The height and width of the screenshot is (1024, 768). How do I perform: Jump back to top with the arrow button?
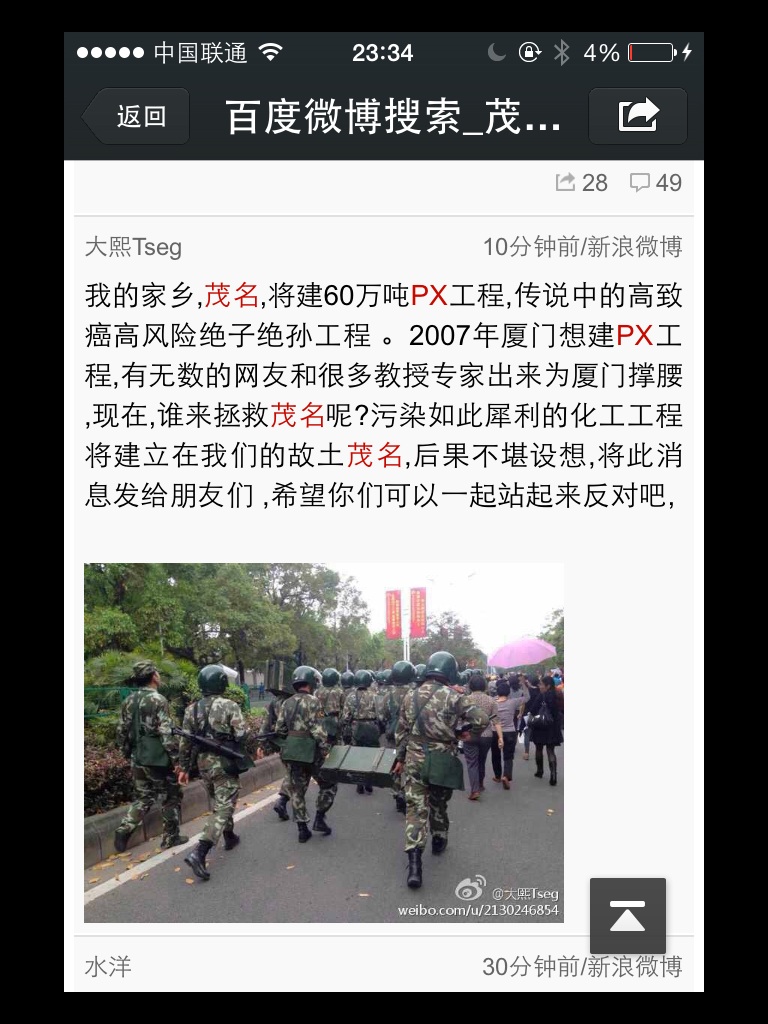[627, 915]
